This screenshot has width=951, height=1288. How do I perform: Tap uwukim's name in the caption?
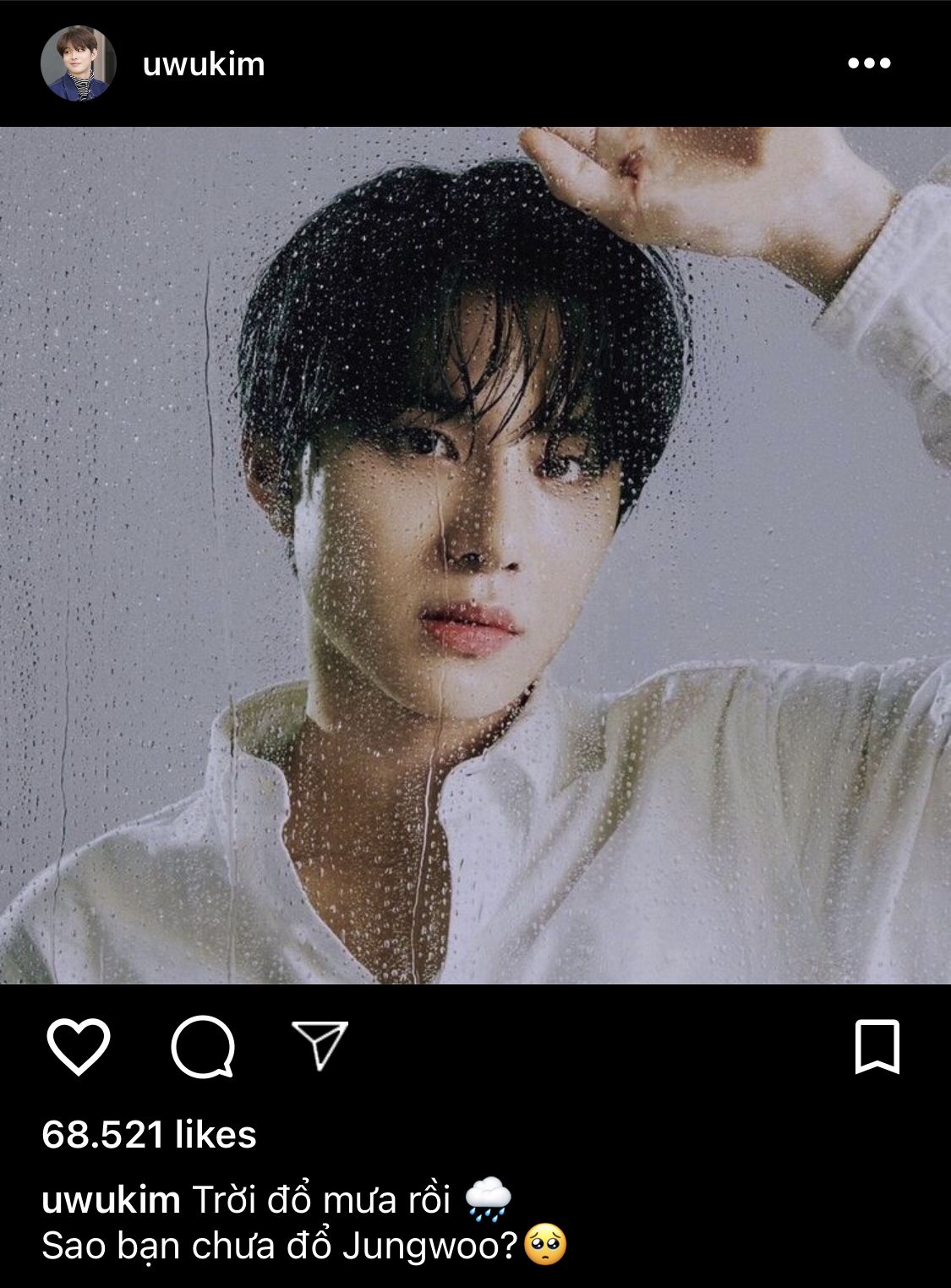(x=111, y=1199)
